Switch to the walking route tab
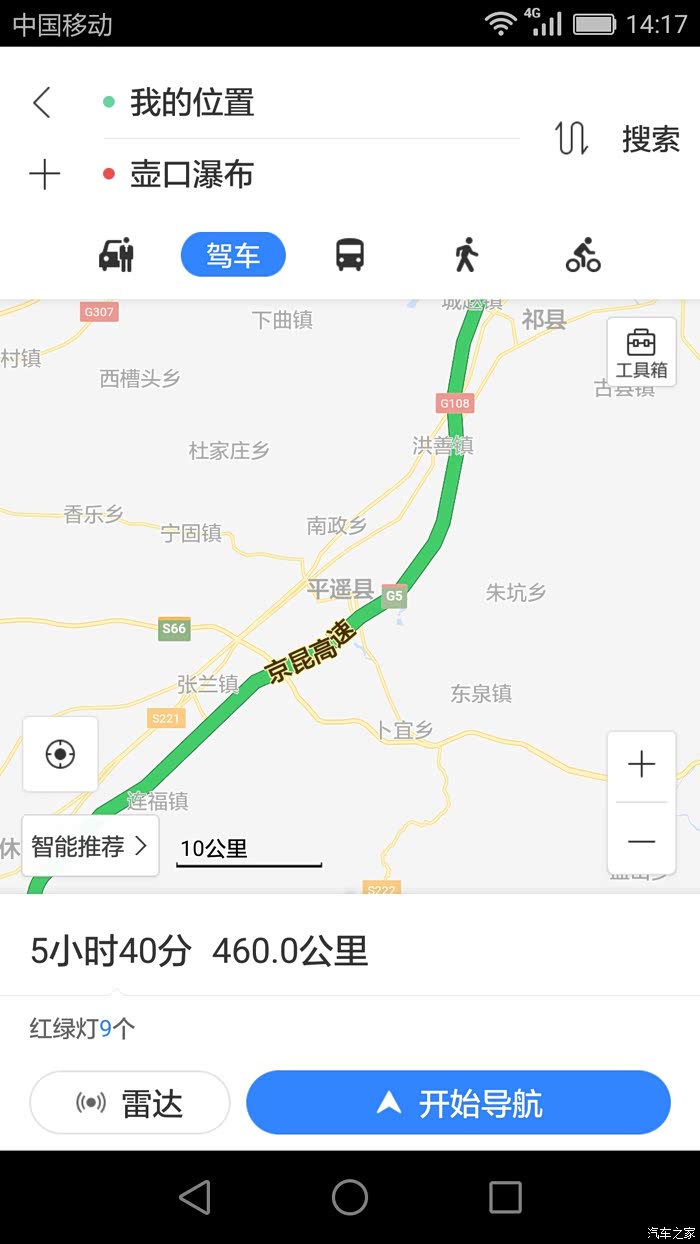700x1244 pixels. pyautogui.click(x=466, y=255)
